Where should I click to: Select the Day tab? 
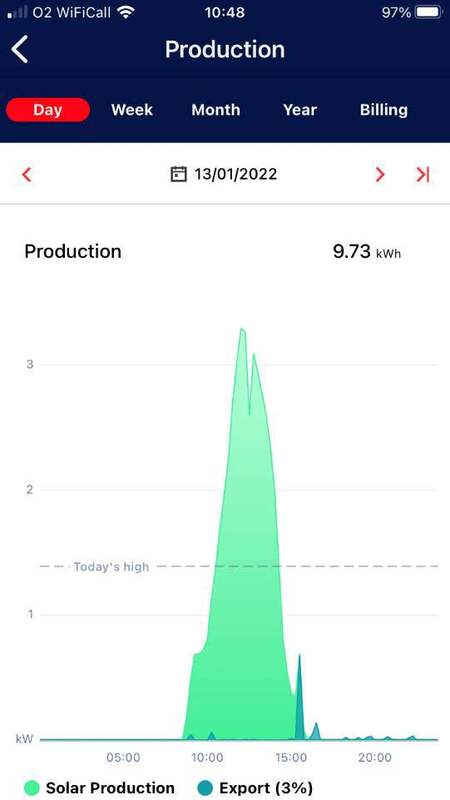pos(48,110)
